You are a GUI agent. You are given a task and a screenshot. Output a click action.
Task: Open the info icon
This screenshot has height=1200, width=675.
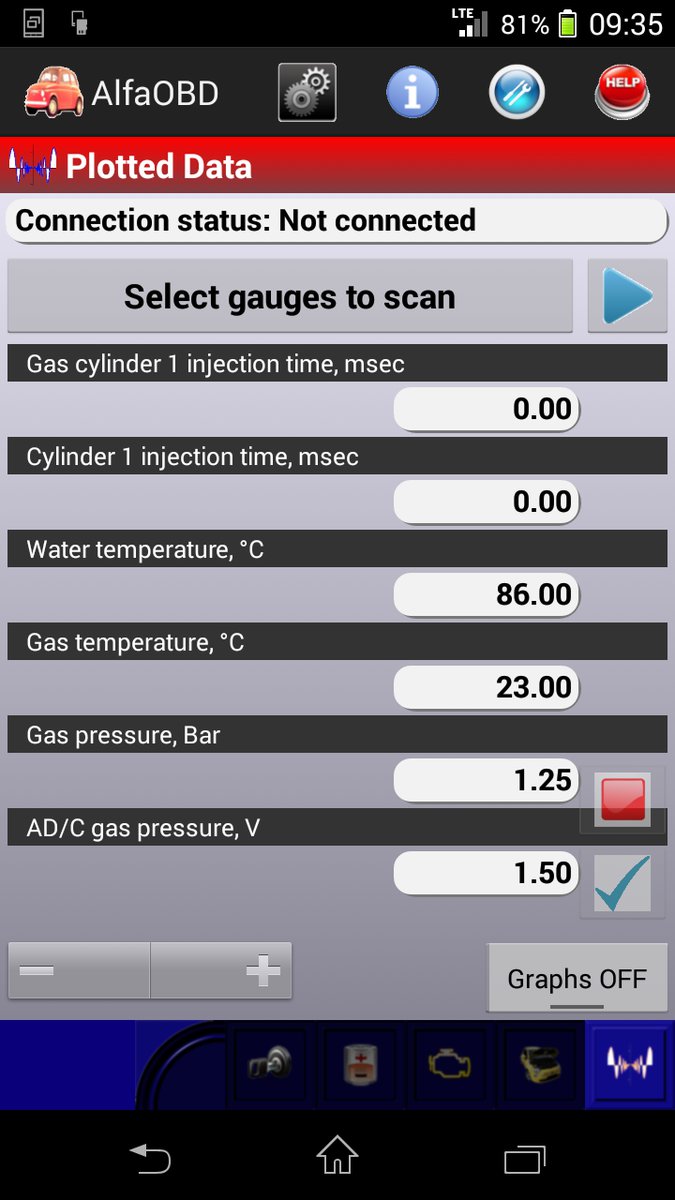[x=412, y=93]
